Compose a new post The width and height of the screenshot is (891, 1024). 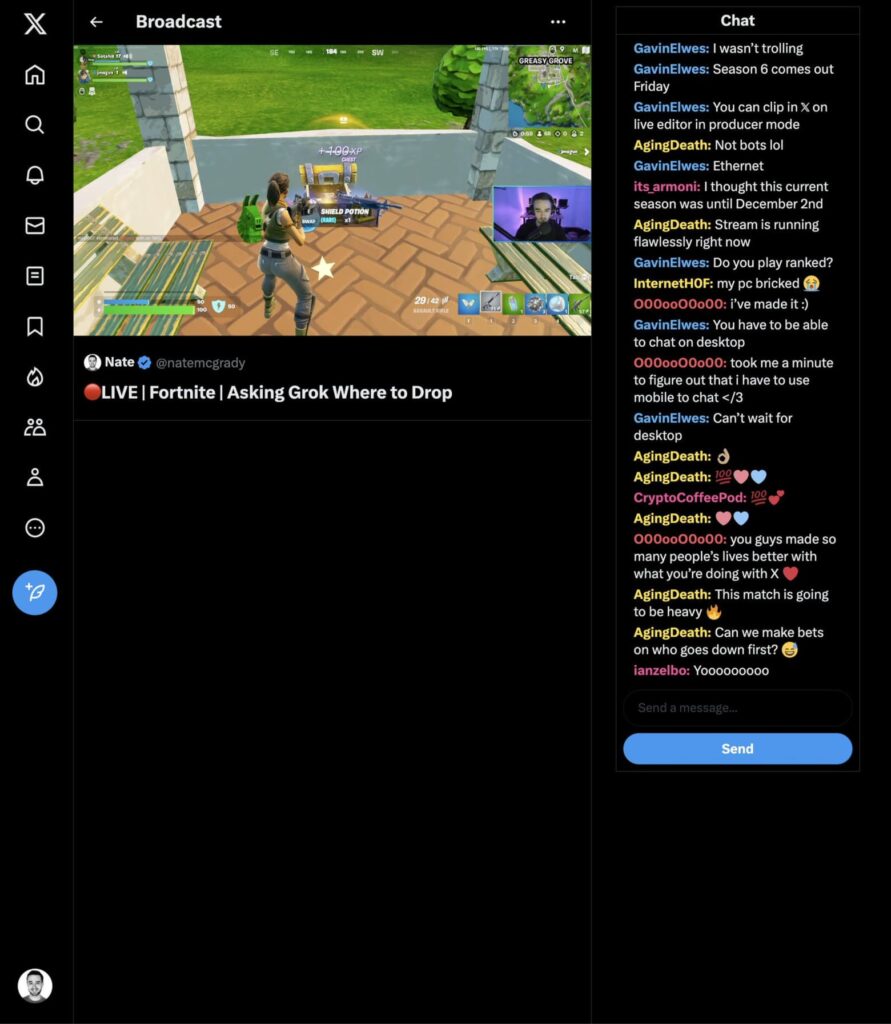point(35,592)
